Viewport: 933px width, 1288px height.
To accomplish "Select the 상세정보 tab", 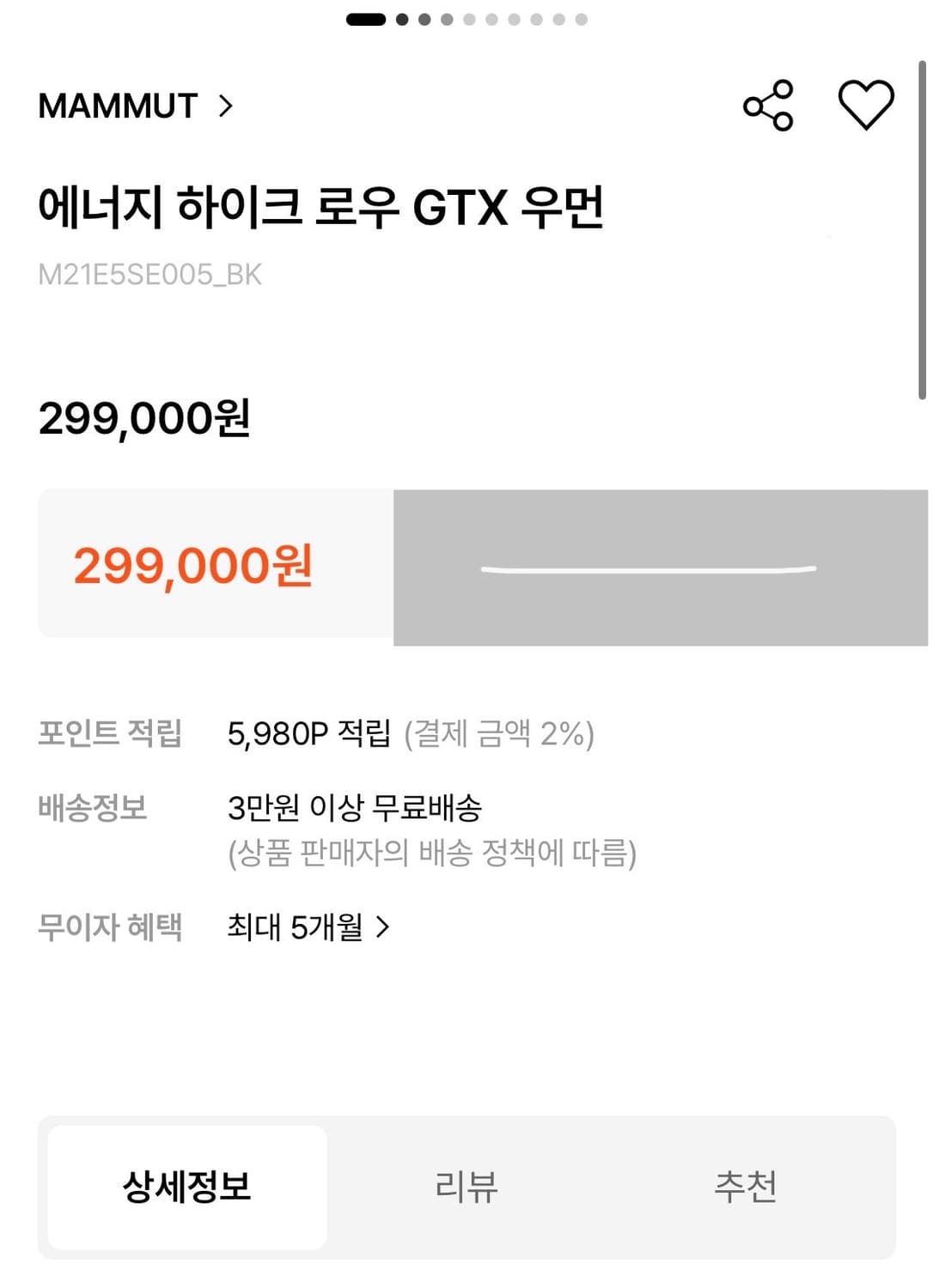I will (x=186, y=1185).
